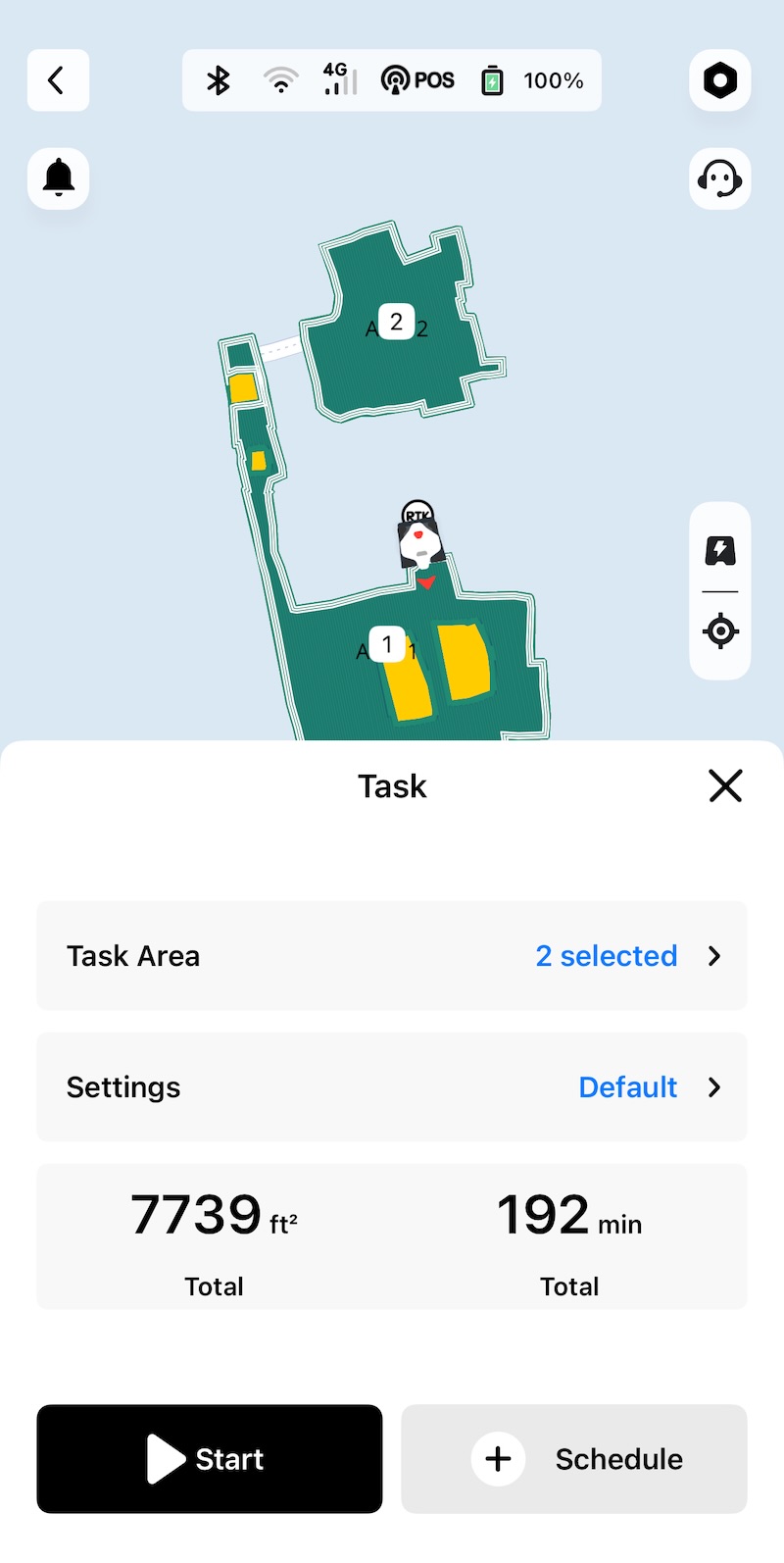Recenter the map with the crosshair icon
Screen dimensions: 784x1563
[x=720, y=630]
